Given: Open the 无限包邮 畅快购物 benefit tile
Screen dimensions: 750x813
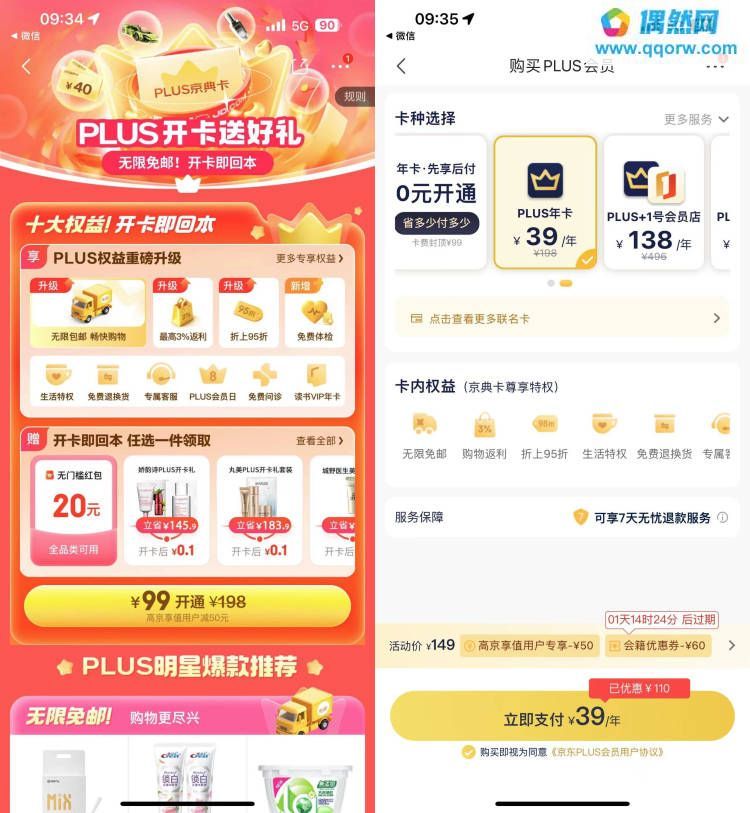Looking at the screenshot, I should tap(87, 312).
